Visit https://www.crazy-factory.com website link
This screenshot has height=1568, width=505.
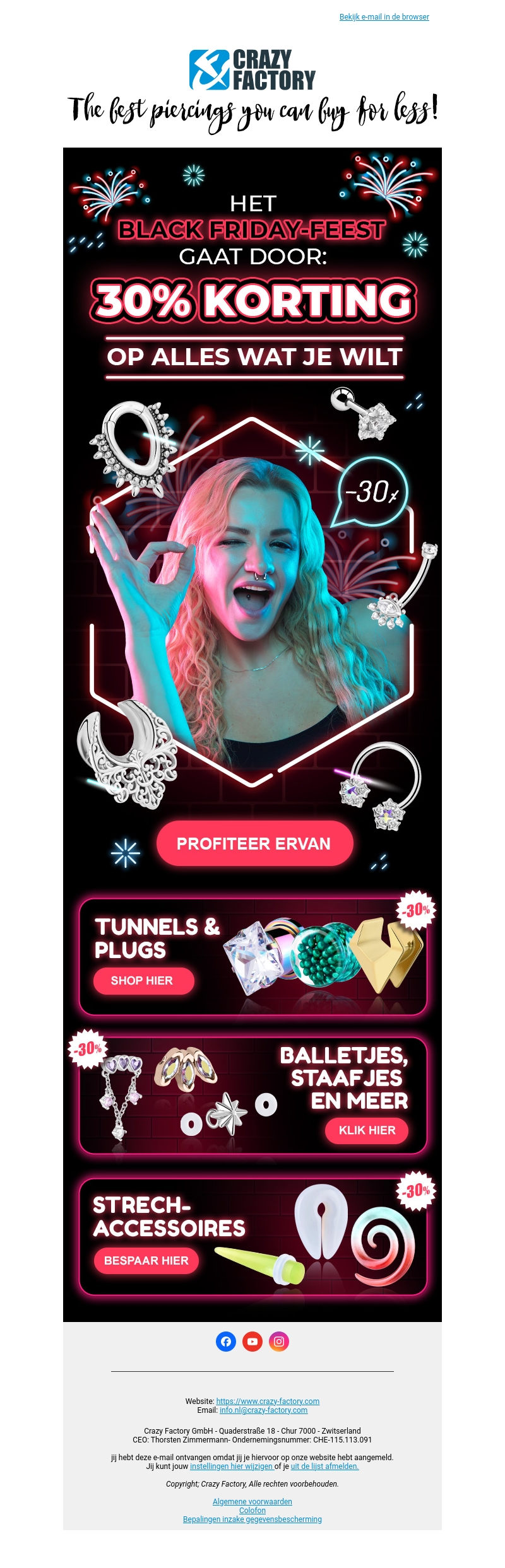pyautogui.click(x=268, y=1401)
